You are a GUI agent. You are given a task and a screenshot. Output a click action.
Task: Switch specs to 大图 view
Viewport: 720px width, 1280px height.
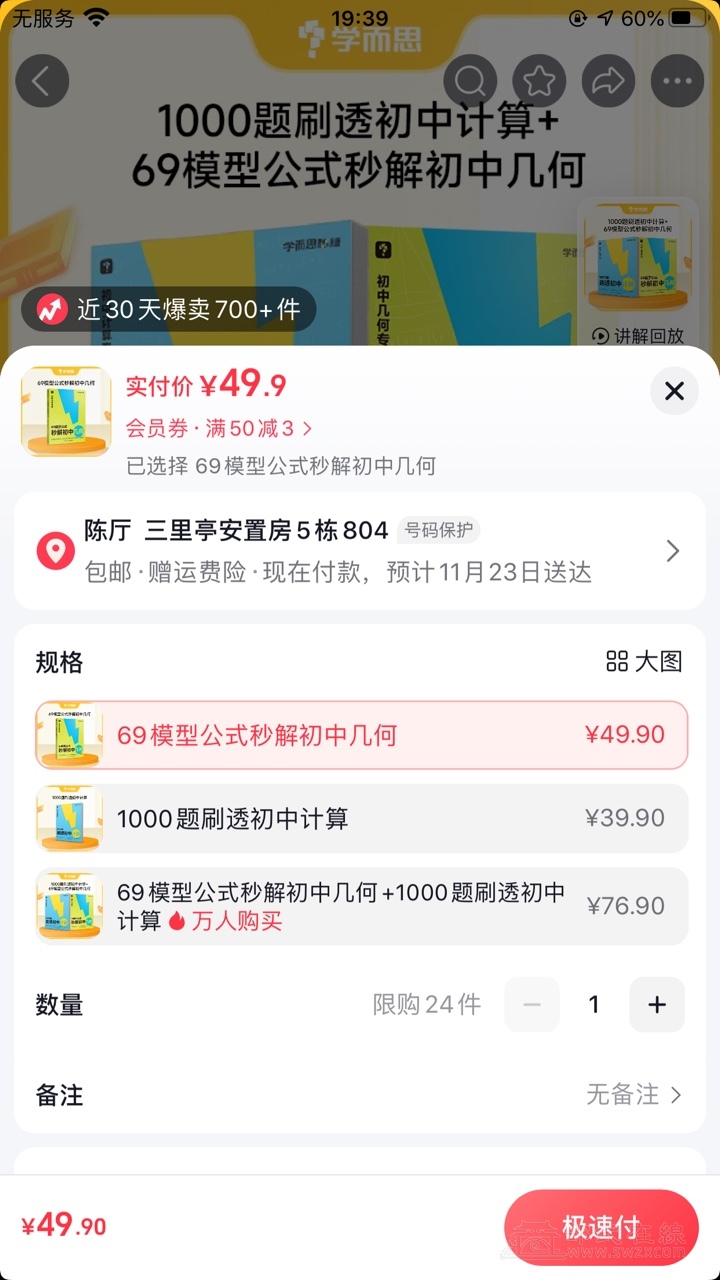coord(644,662)
